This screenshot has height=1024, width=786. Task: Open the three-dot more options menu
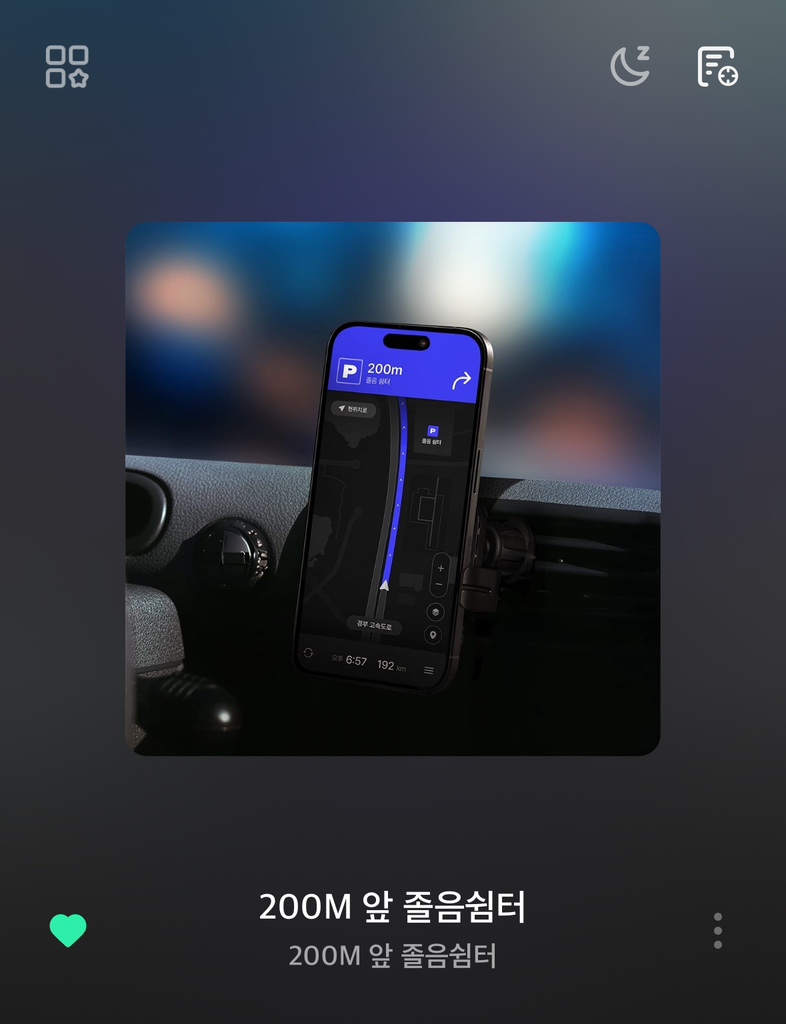717,930
